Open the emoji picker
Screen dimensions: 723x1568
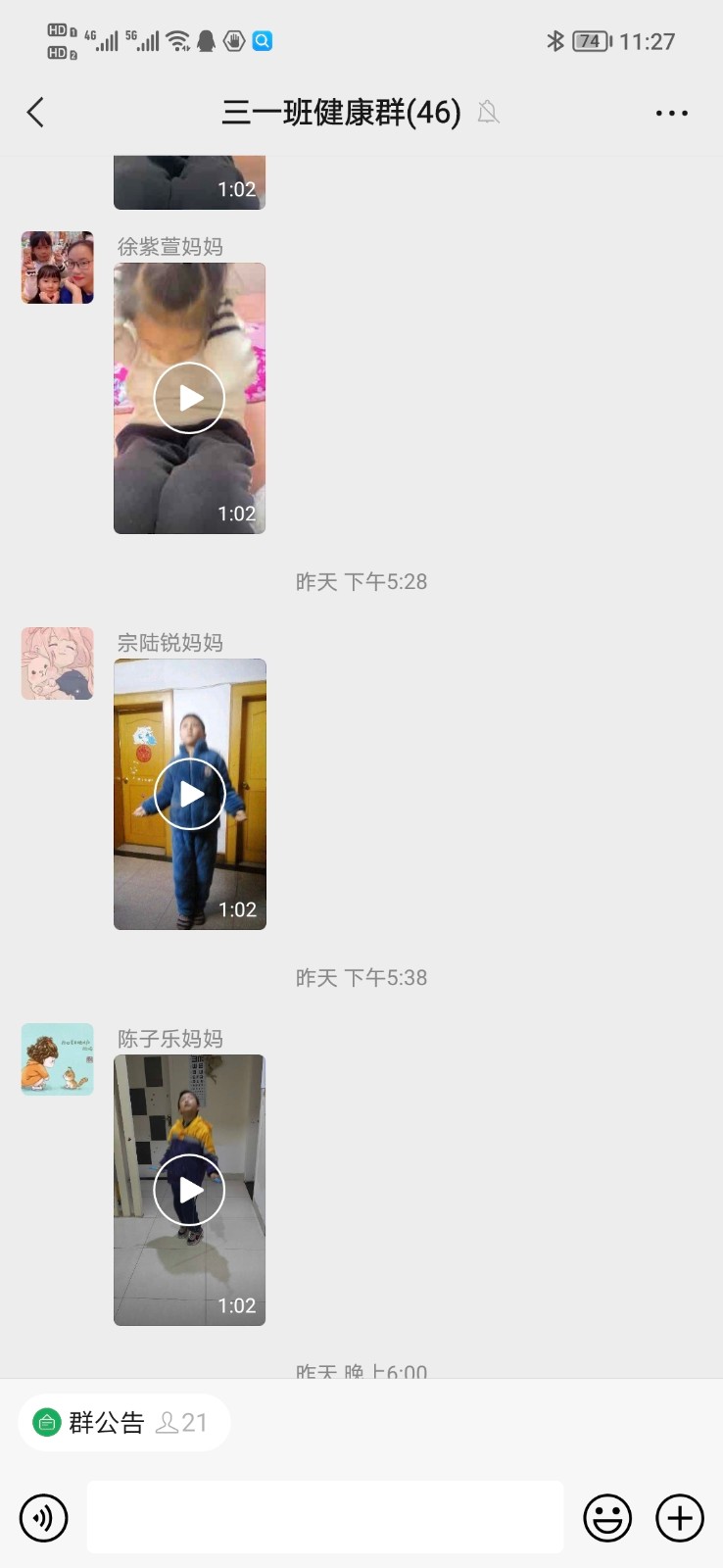607,1518
